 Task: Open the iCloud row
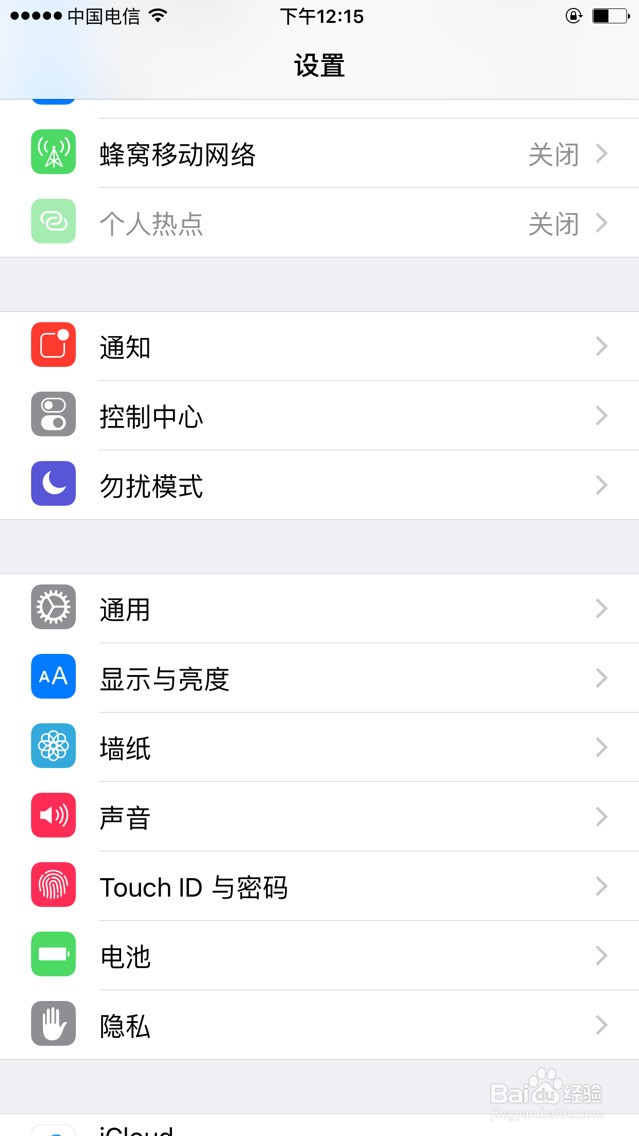tap(320, 1126)
